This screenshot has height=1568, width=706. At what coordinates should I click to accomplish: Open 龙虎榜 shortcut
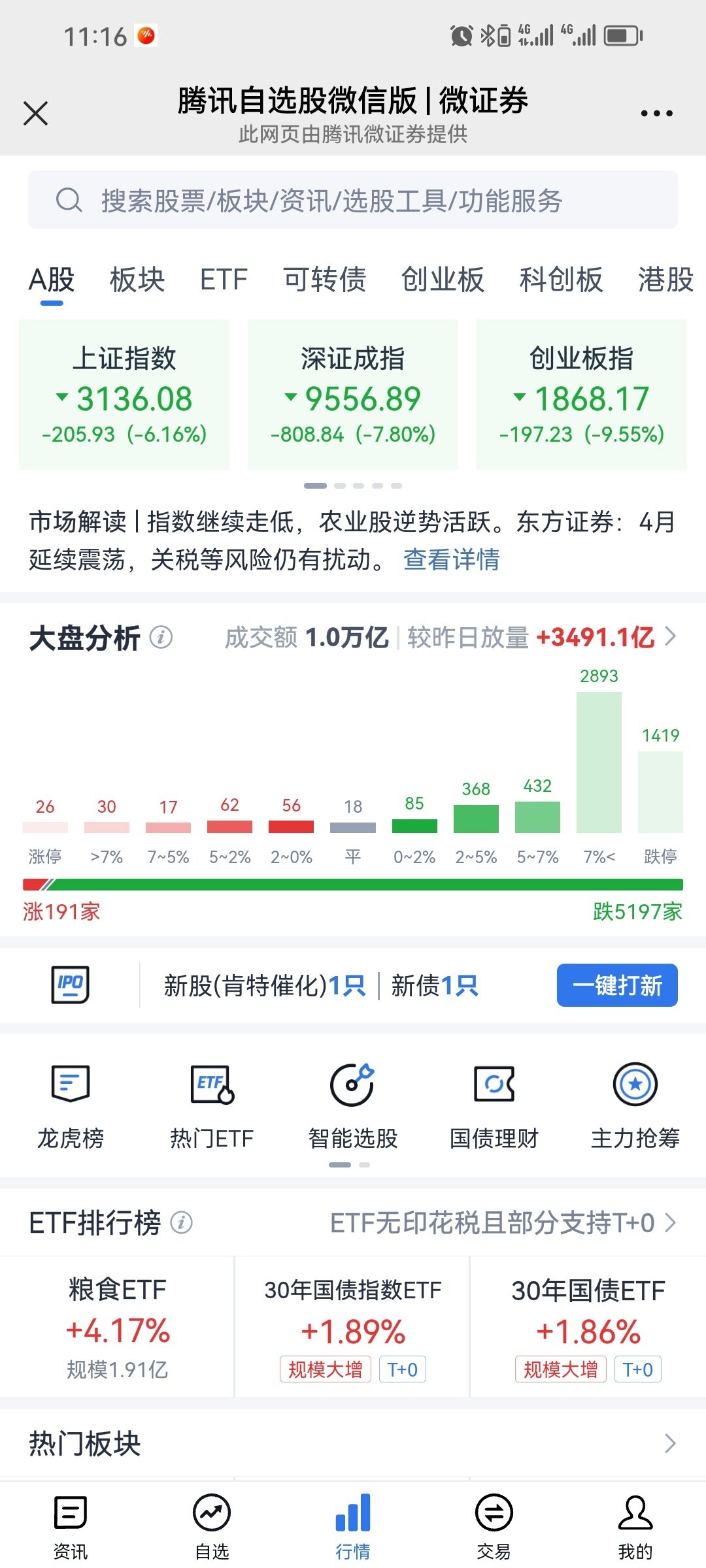tap(71, 1105)
